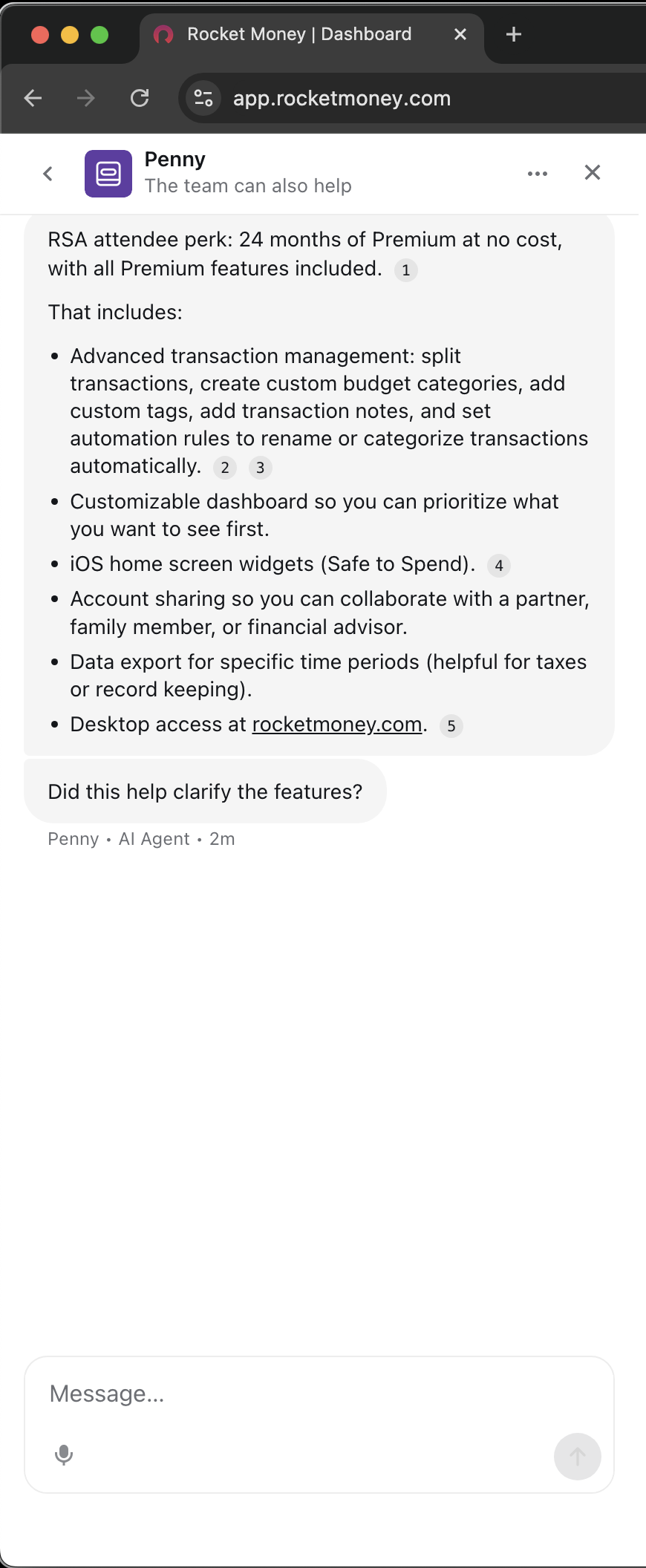Open citation 2 on transaction management bullet
The width and height of the screenshot is (646, 1568).
225,468
